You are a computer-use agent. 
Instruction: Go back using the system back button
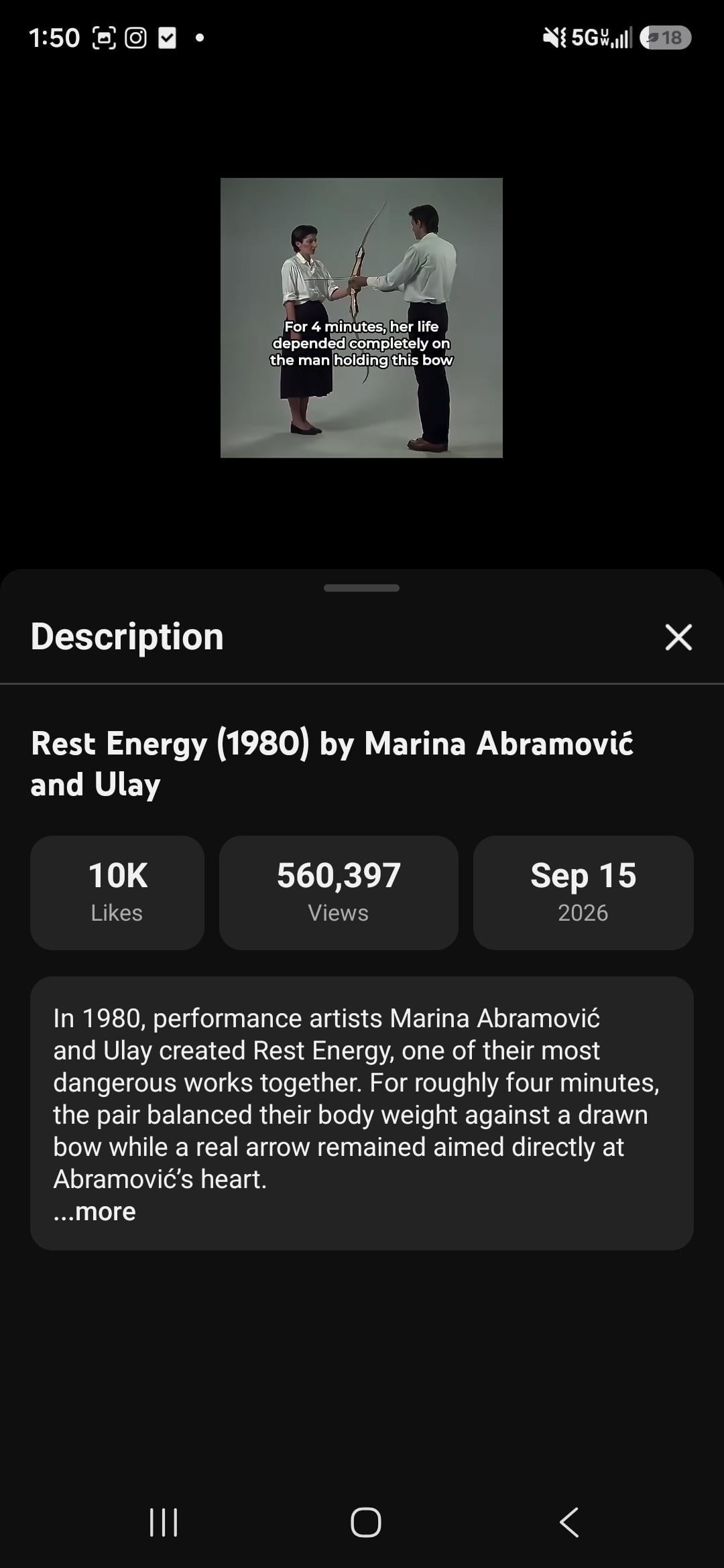pos(569,1522)
